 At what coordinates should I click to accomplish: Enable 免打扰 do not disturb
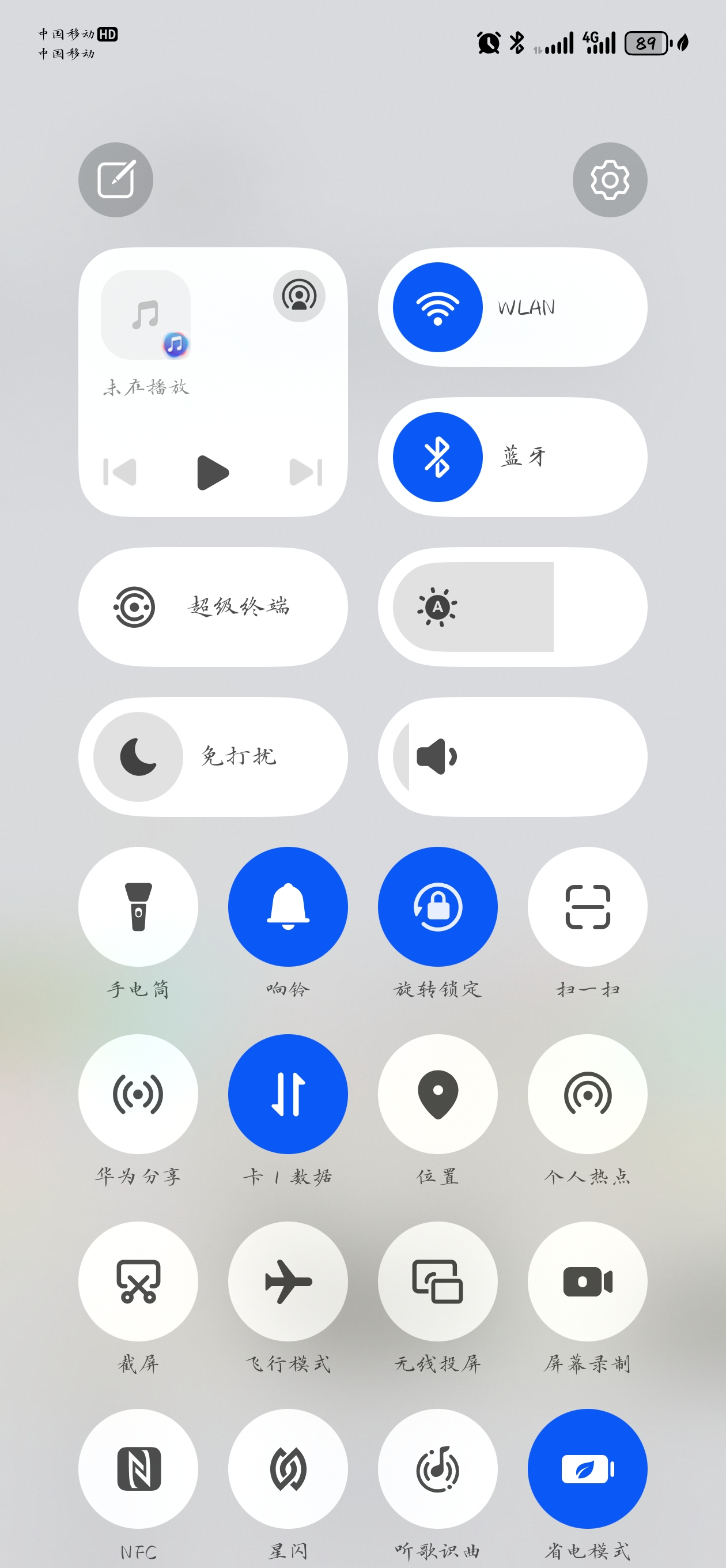(x=139, y=756)
